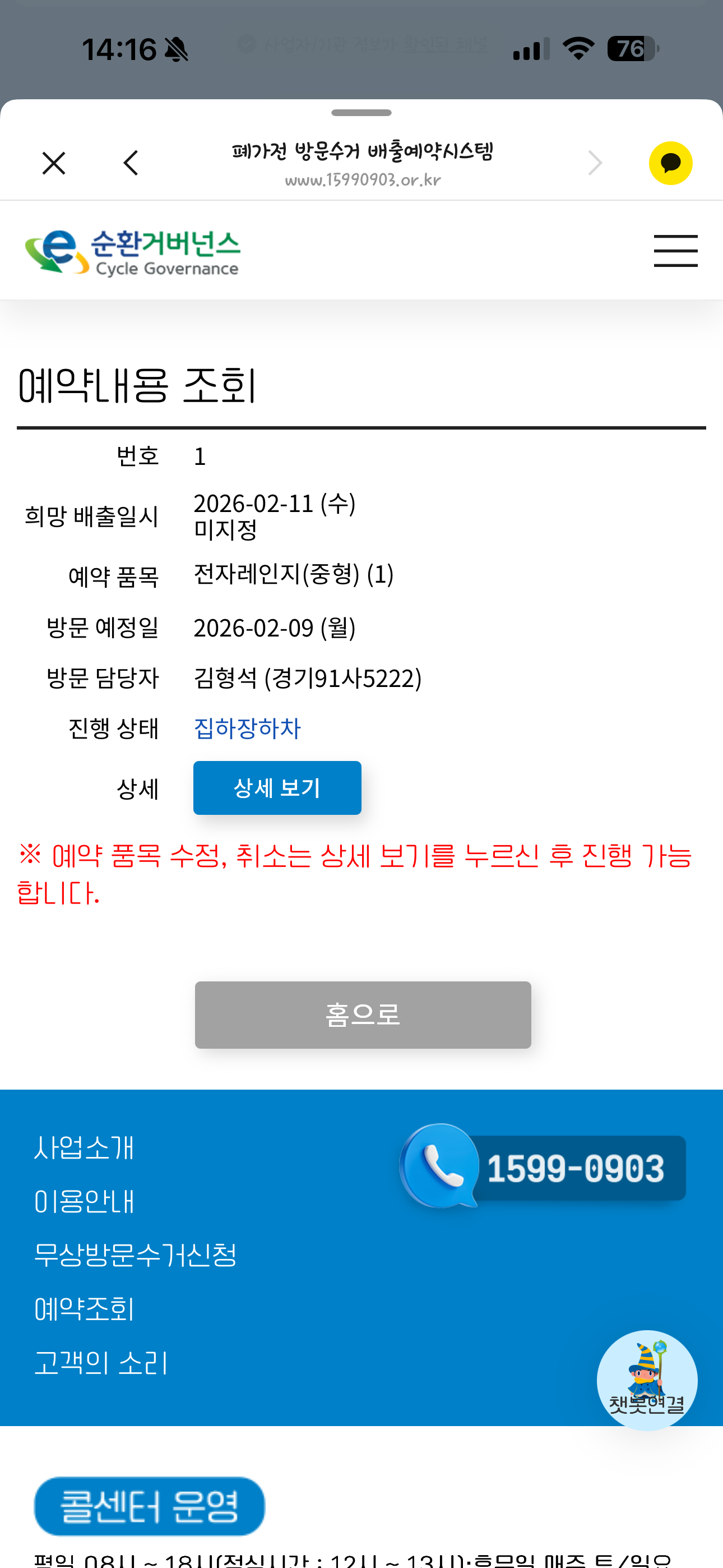Open the 예약조회 footer link

(x=84, y=1309)
